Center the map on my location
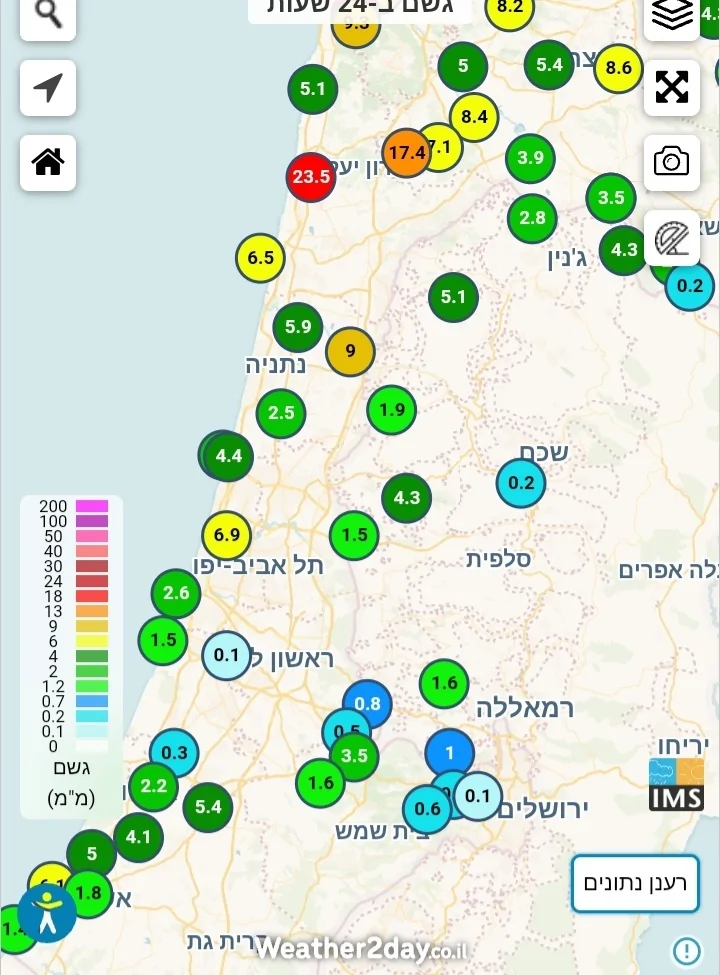The image size is (720, 975). coord(48,88)
